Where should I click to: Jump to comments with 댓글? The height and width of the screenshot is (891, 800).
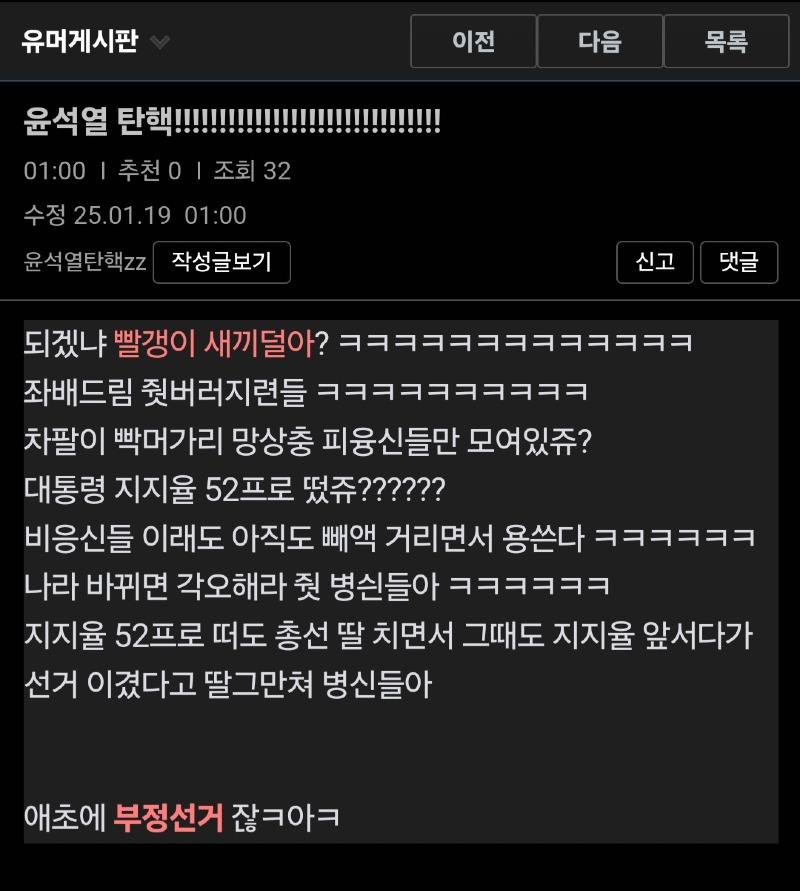point(739,262)
